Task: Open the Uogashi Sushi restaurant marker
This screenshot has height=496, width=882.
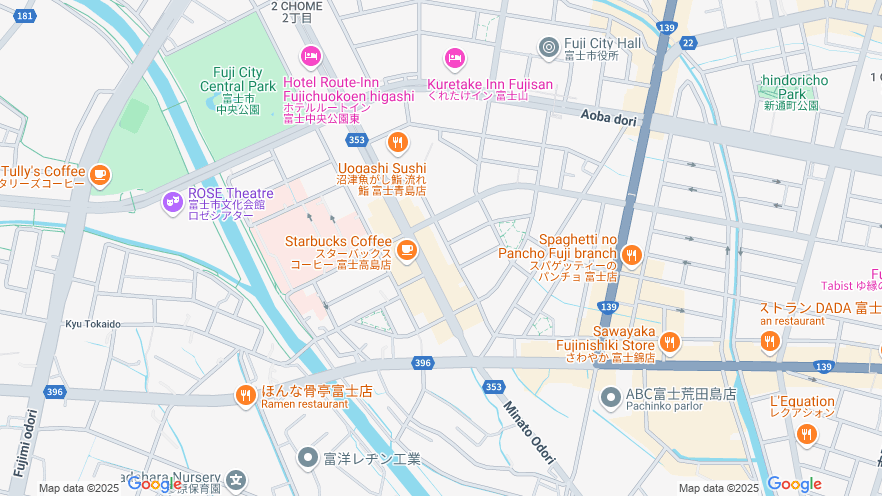Action: [x=398, y=142]
